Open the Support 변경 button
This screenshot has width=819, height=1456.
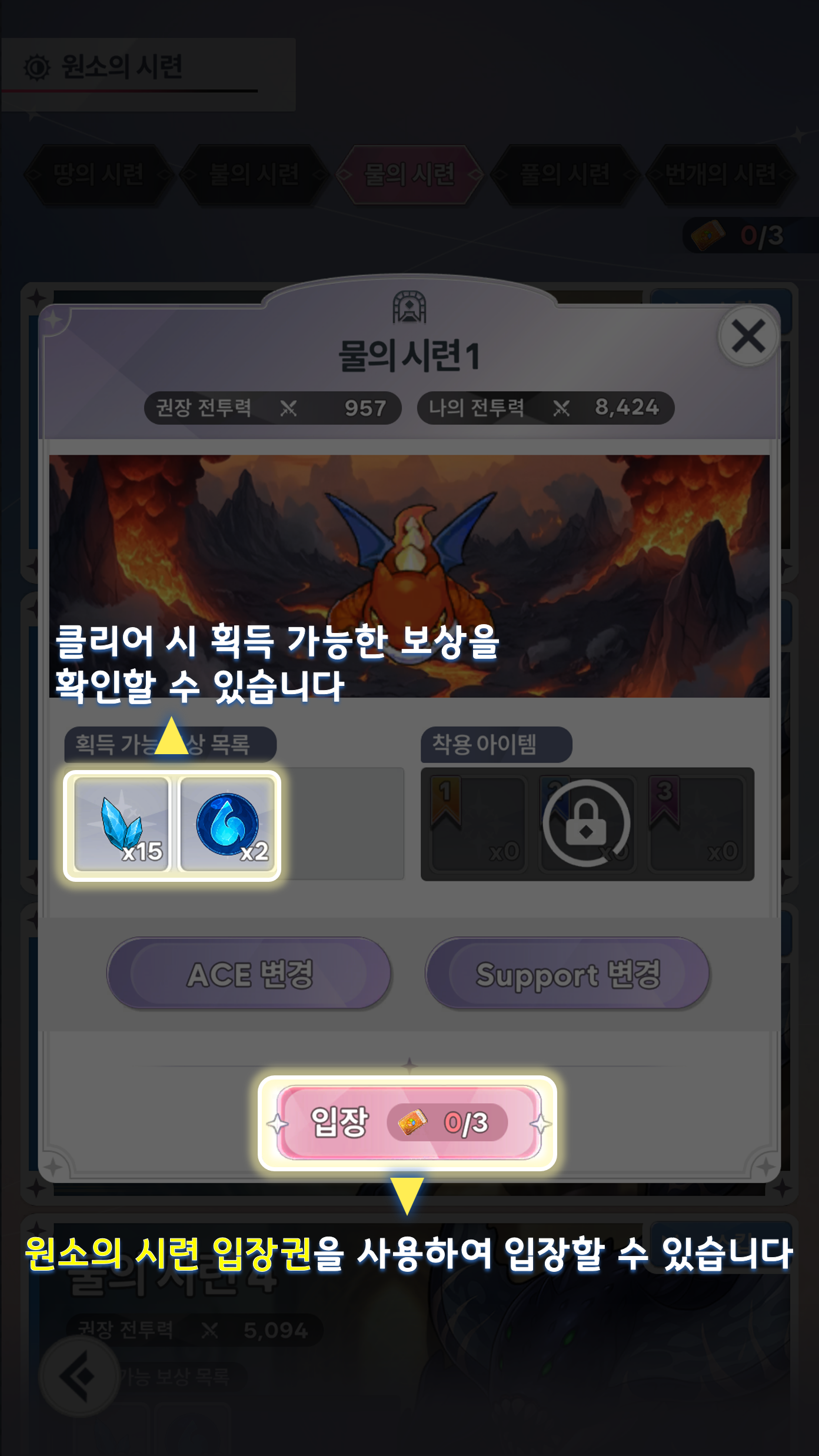(x=568, y=974)
